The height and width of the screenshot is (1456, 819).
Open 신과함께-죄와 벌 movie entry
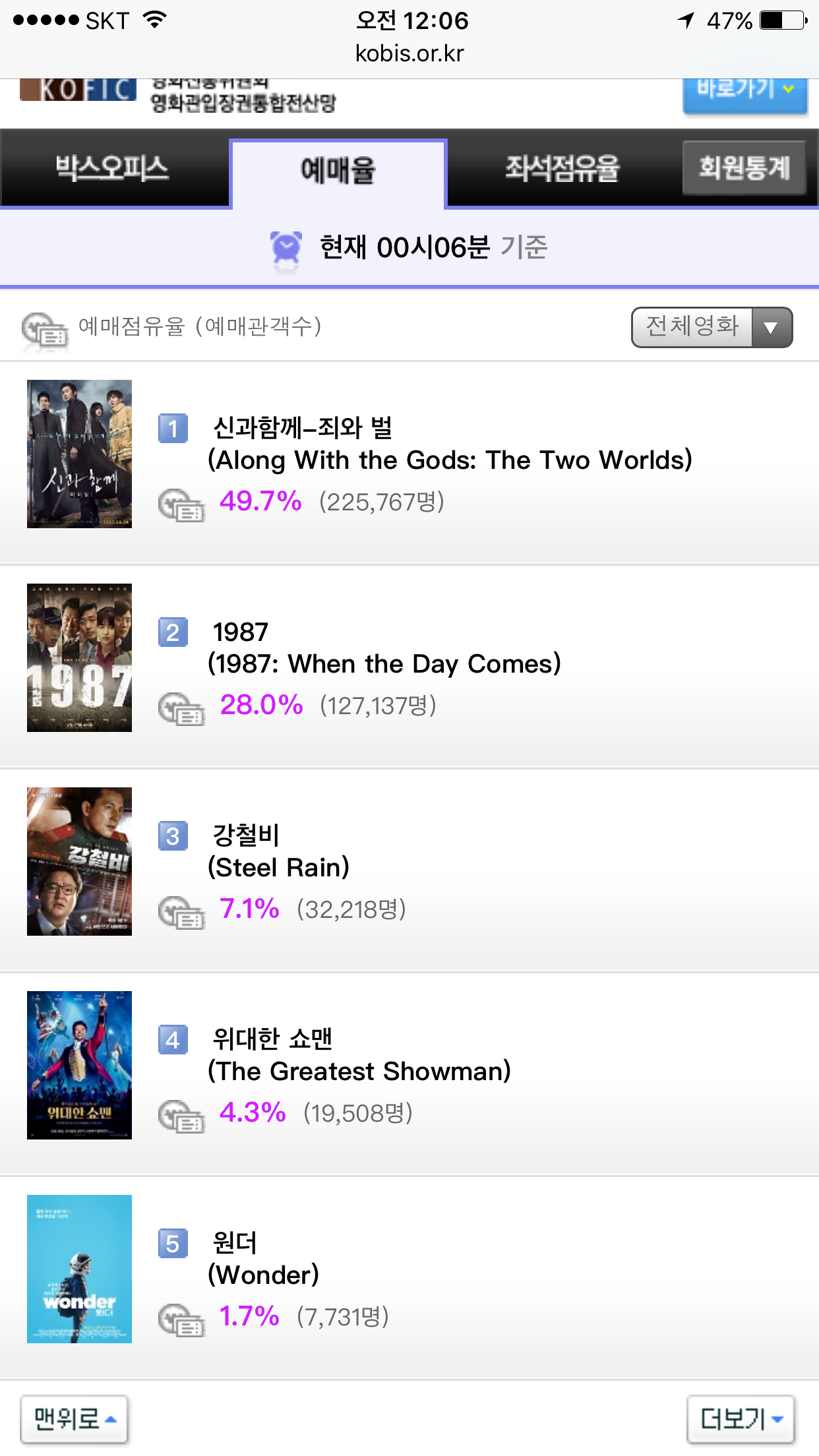409,462
